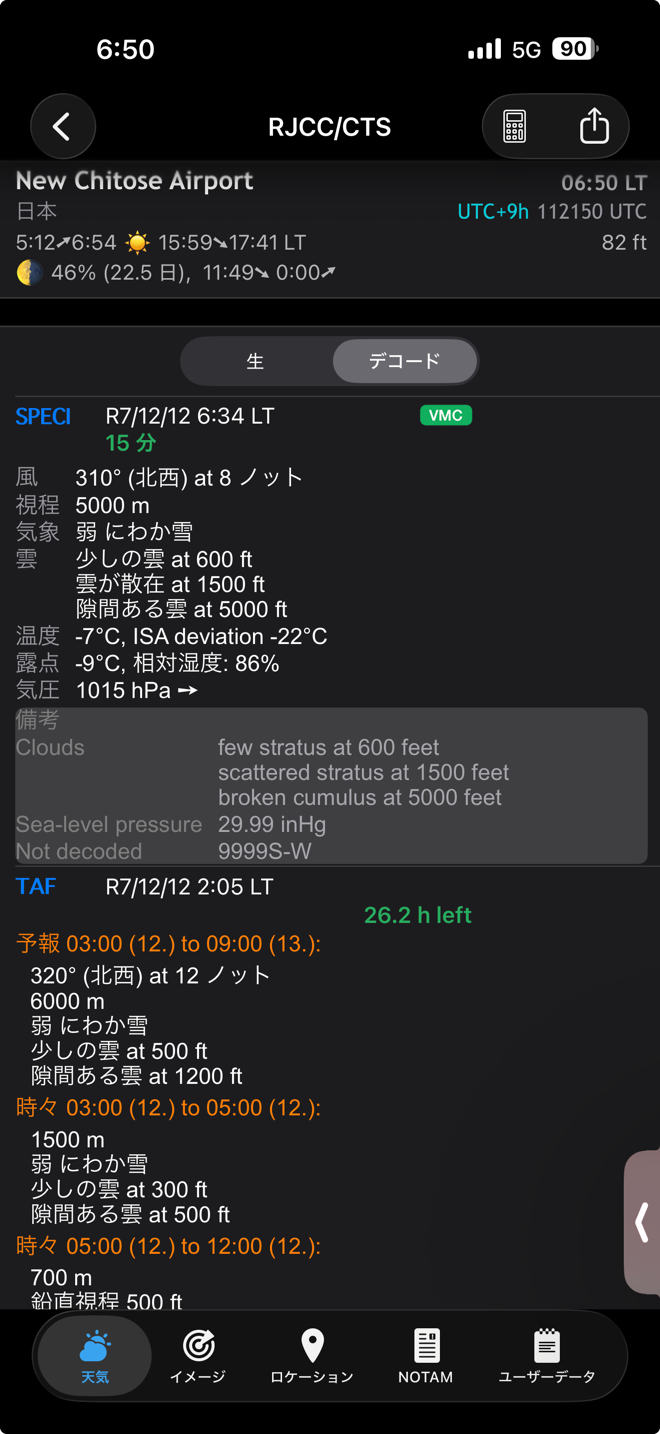The width and height of the screenshot is (660, 1434).
Task: Open the 天気 tab
Action: click(x=95, y=1356)
